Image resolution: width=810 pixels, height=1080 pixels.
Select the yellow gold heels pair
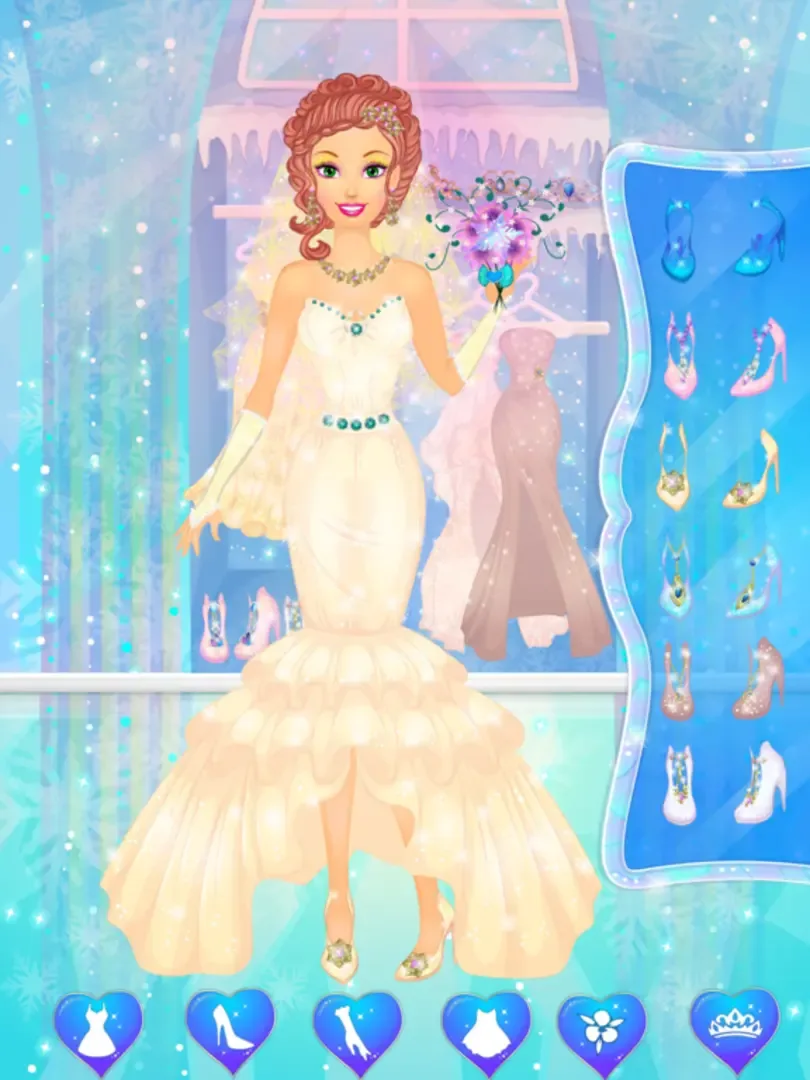click(x=722, y=468)
